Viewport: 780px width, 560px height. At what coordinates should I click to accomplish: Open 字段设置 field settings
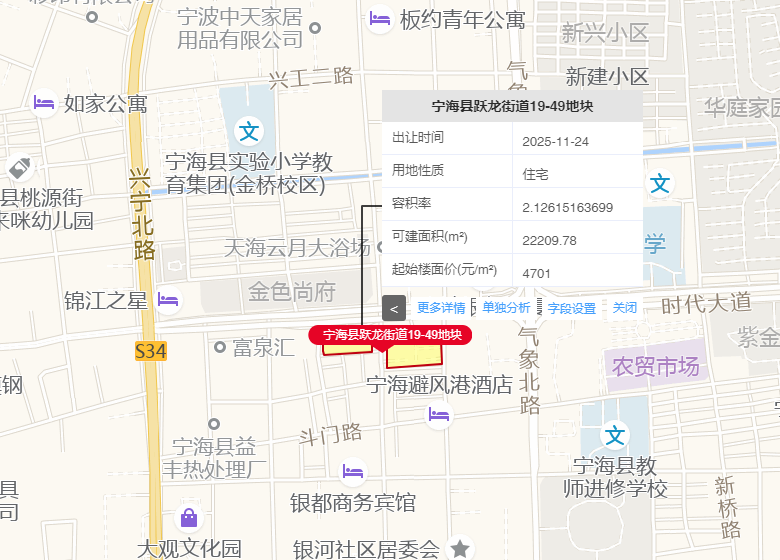[572, 308]
